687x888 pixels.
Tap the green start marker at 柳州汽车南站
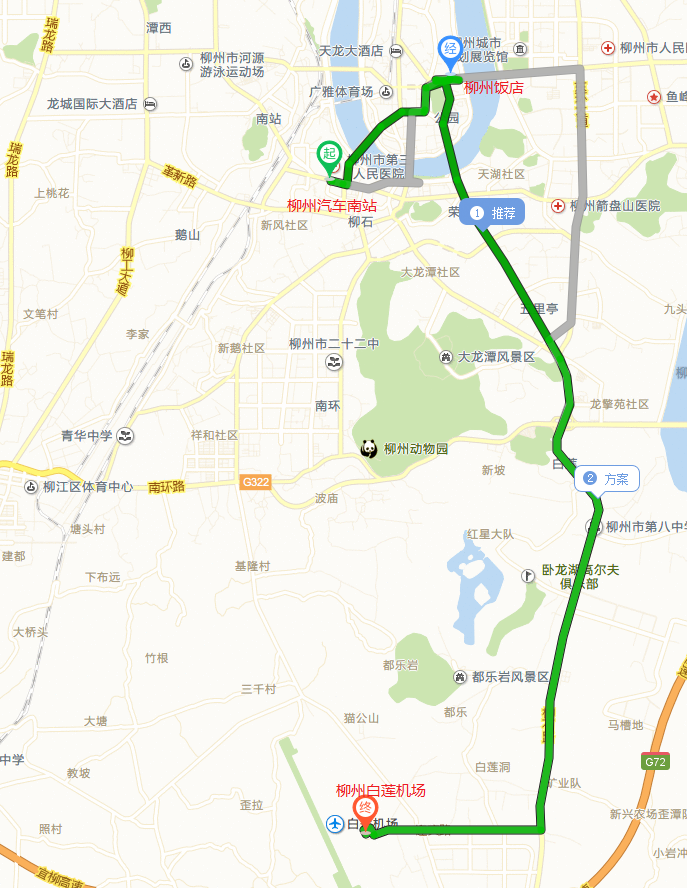(328, 156)
